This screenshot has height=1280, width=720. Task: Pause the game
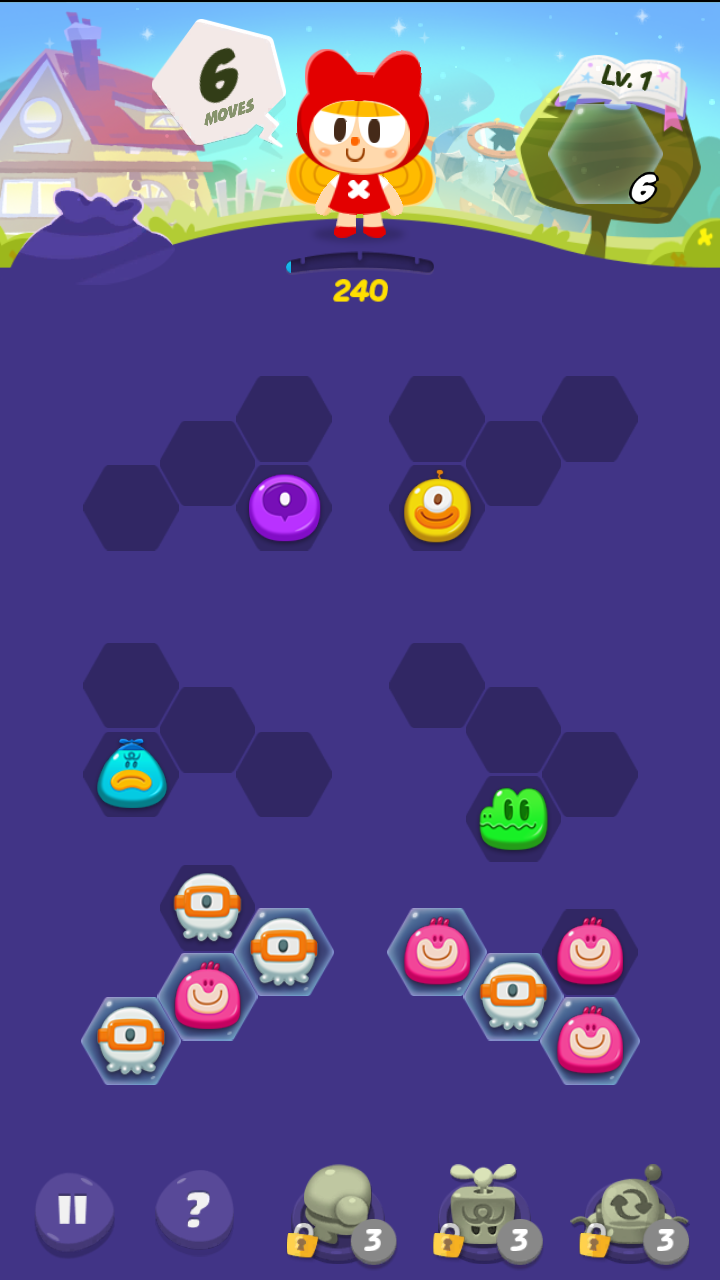click(x=73, y=1210)
